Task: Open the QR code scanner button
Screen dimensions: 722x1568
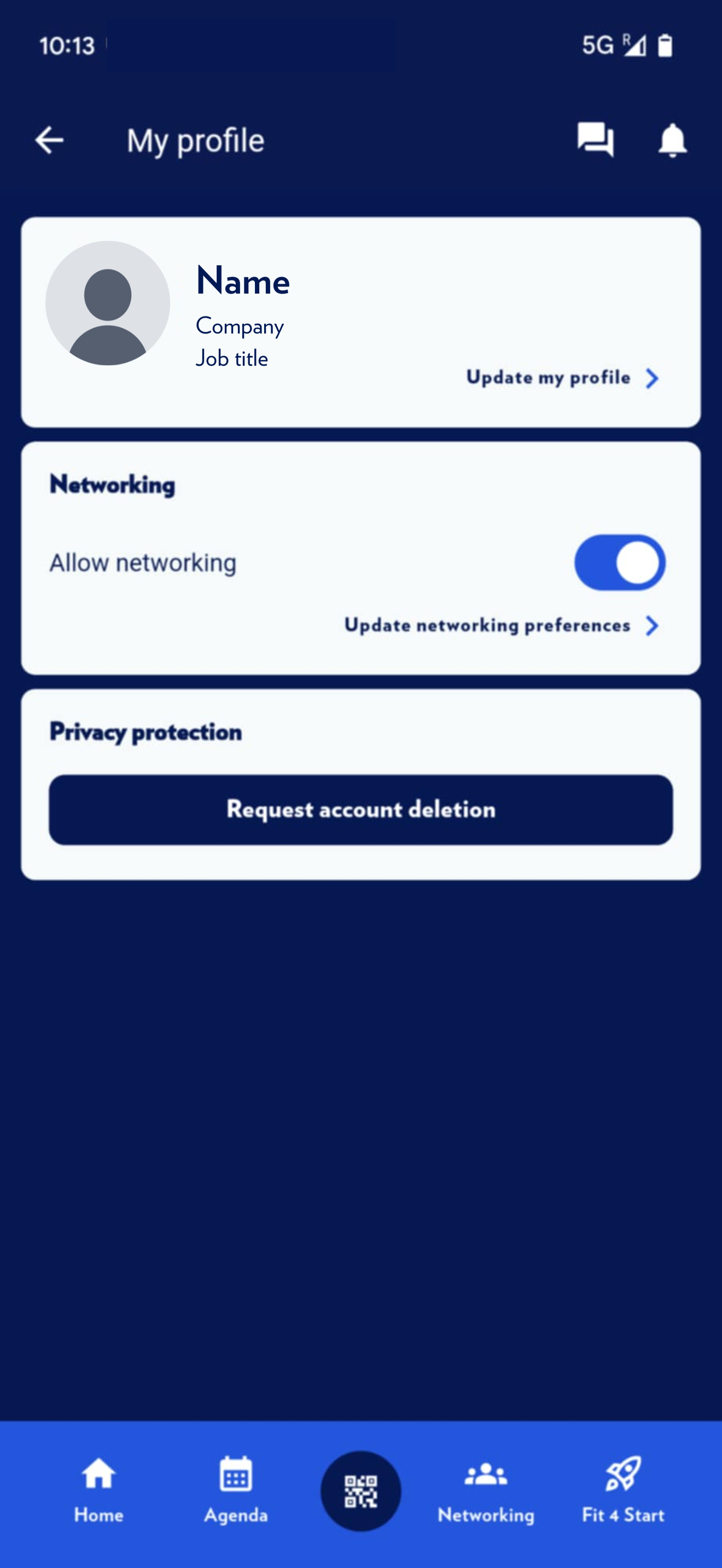Action: [x=361, y=1491]
